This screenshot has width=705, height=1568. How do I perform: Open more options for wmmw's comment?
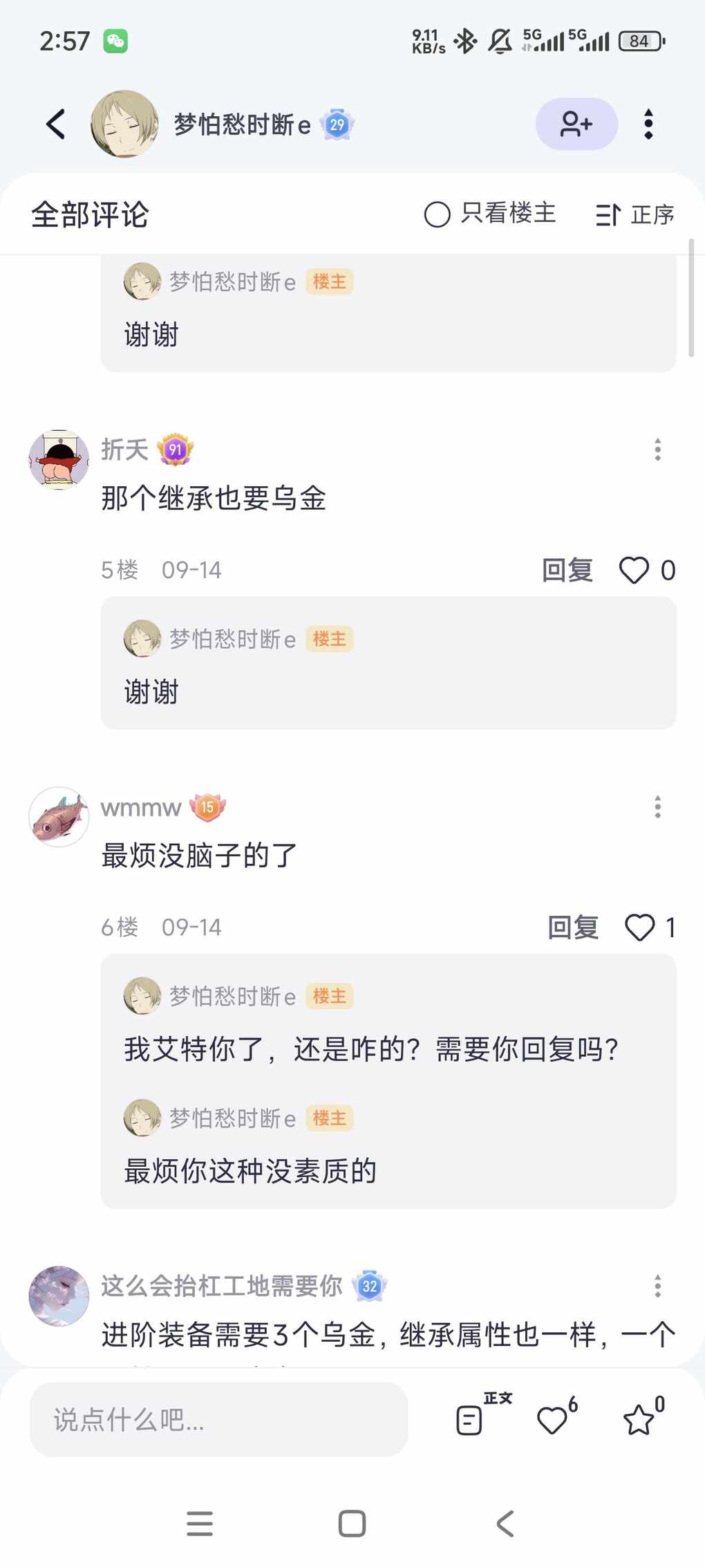coord(657,807)
